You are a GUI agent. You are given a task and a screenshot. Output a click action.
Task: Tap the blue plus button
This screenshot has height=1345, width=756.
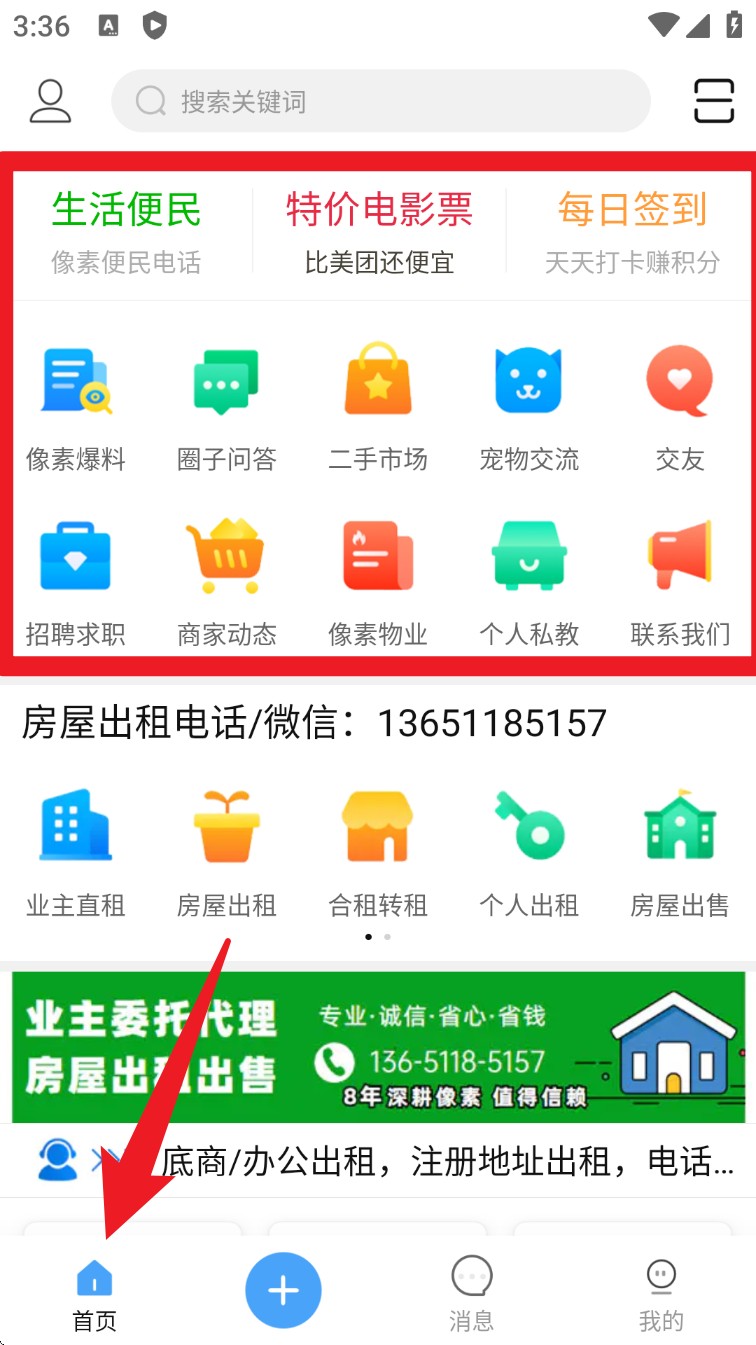[283, 1291]
